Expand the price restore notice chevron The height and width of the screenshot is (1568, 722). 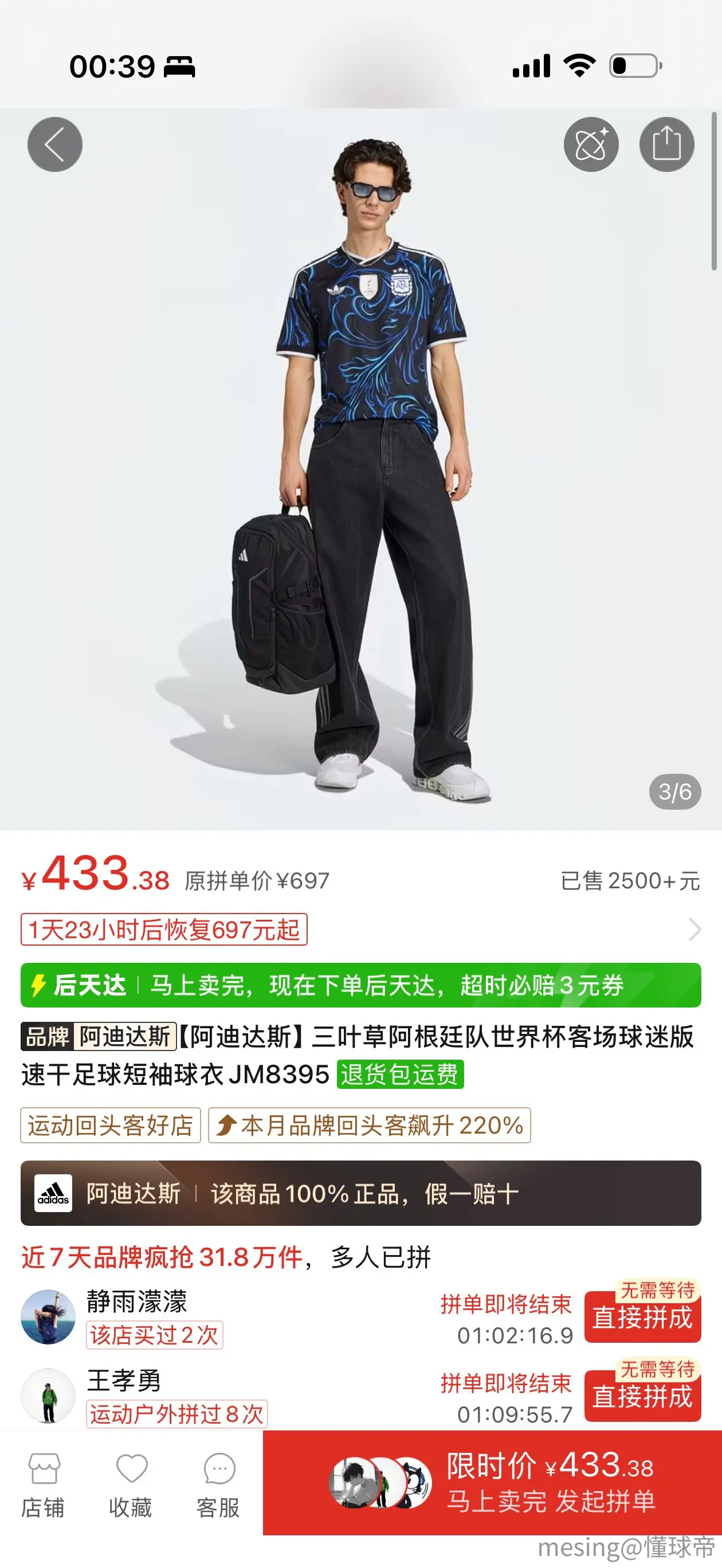[x=694, y=930]
